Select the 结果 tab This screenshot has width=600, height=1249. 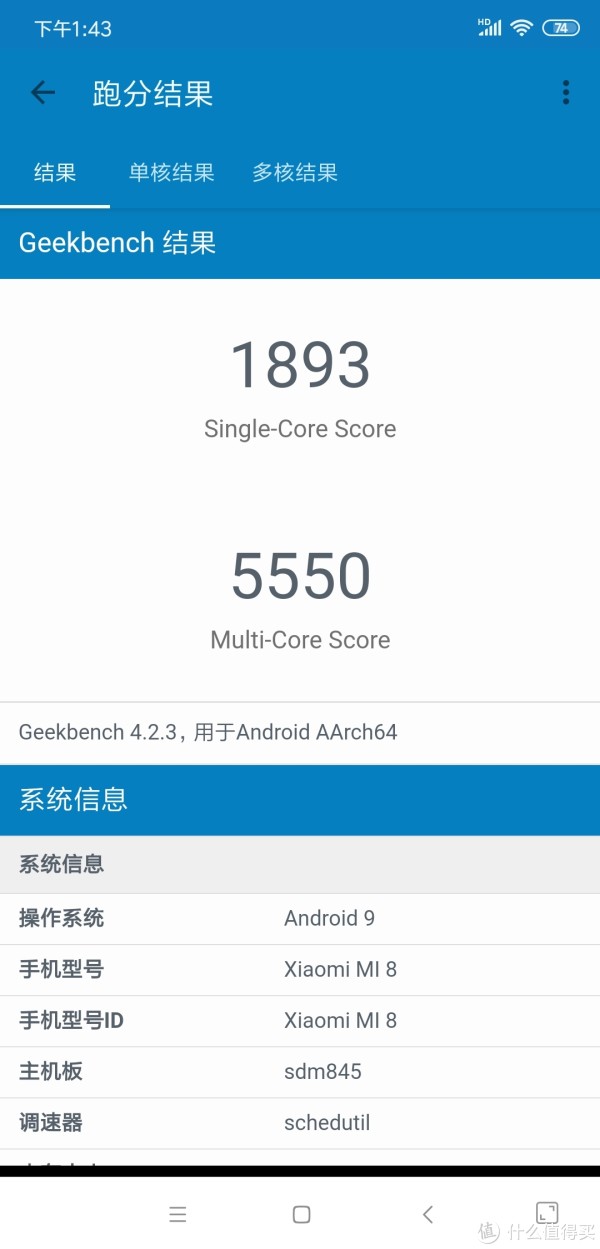55,172
